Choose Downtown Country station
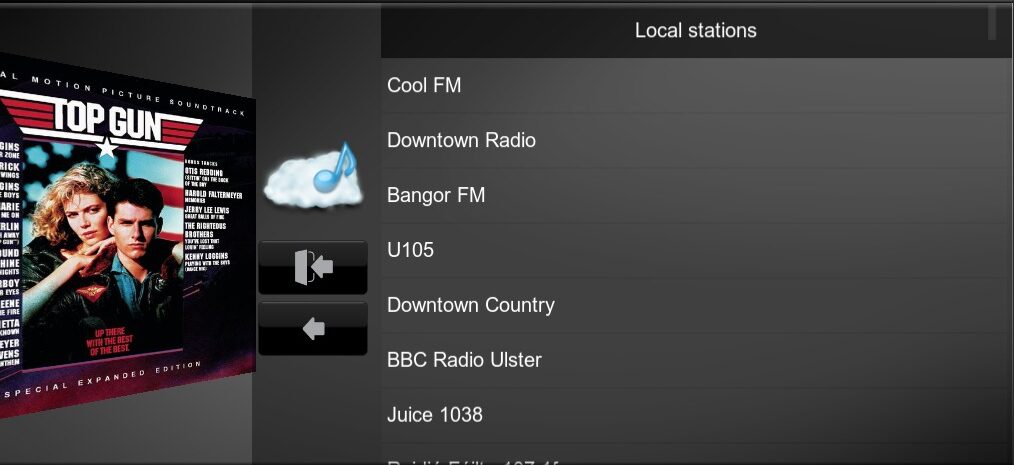 (x=470, y=305)
